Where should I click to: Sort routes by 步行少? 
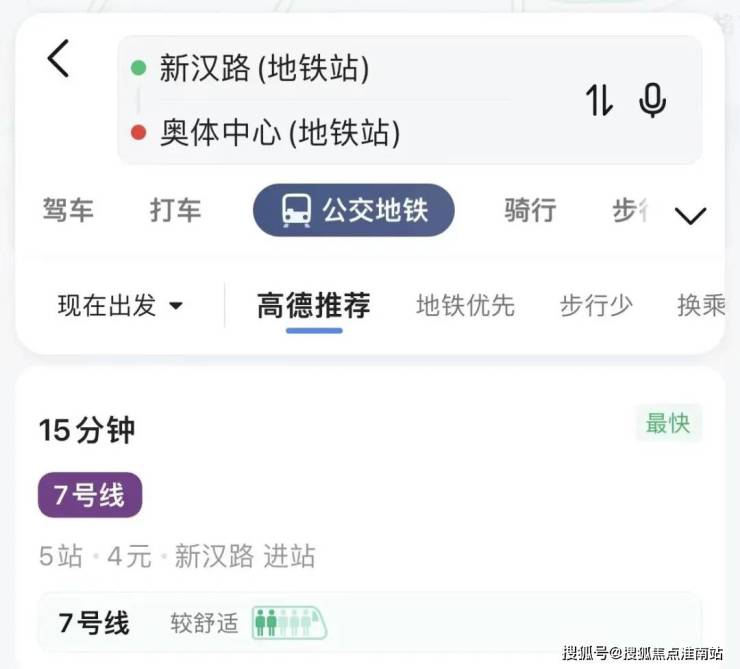596,306
